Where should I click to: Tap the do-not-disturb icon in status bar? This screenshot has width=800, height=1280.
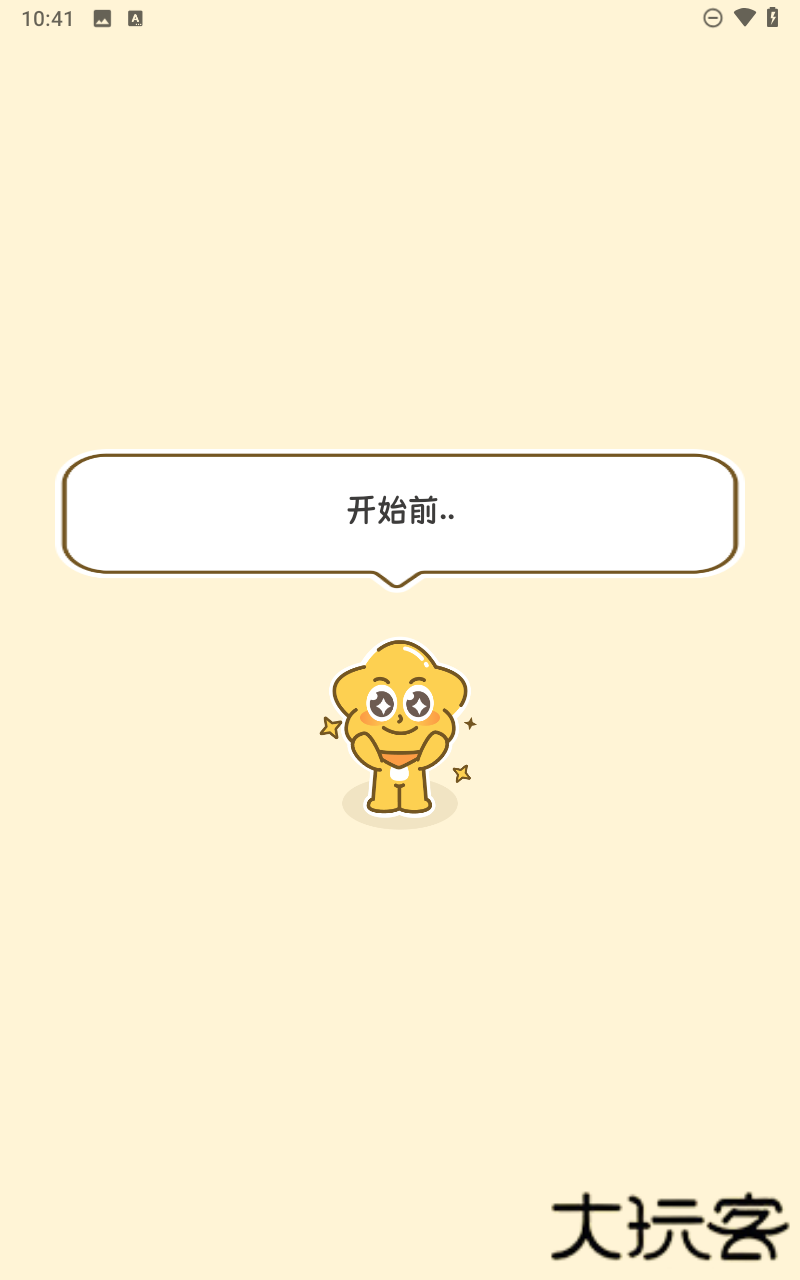713,16
